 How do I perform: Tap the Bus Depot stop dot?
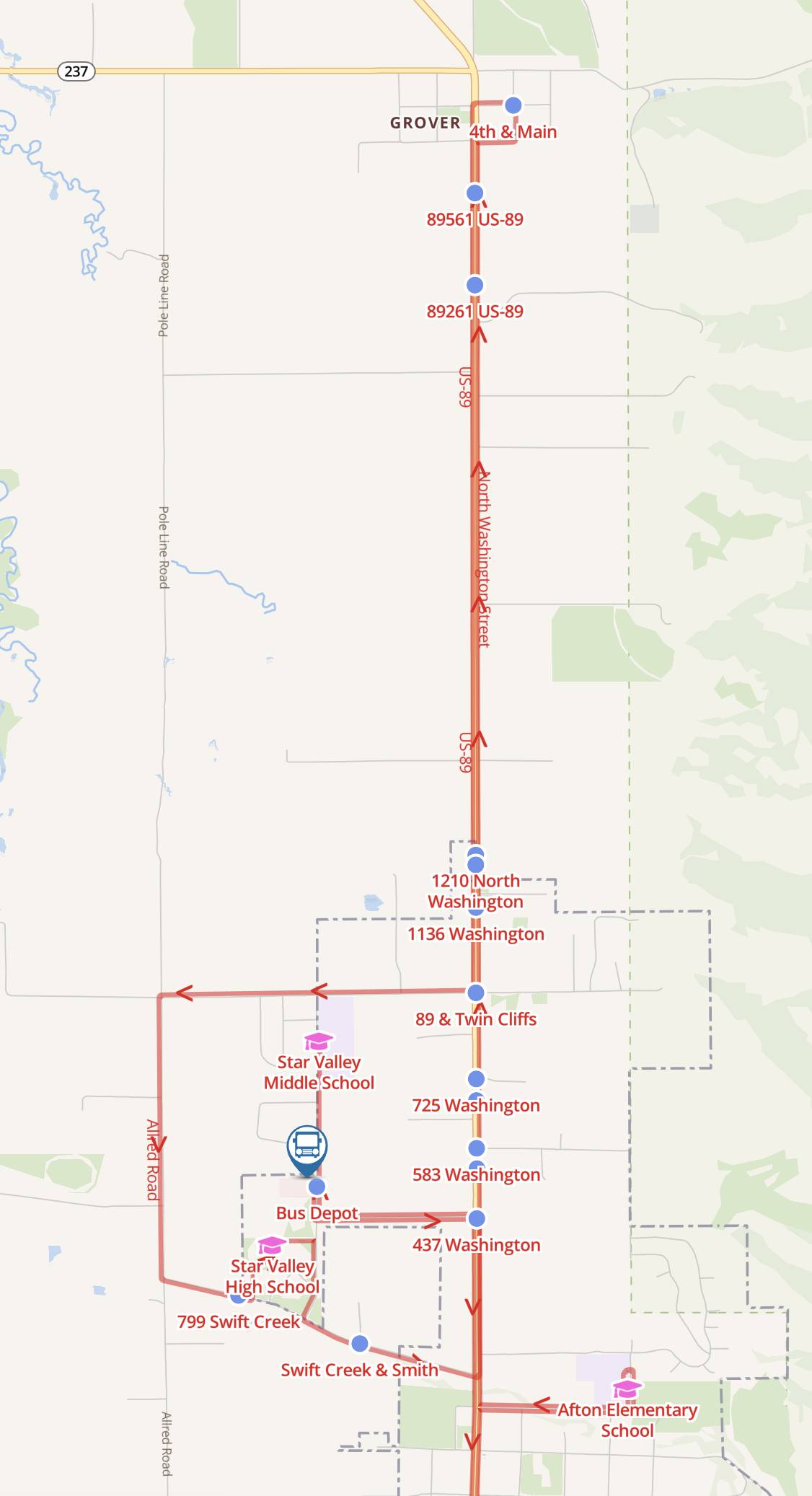(317, 1187)
